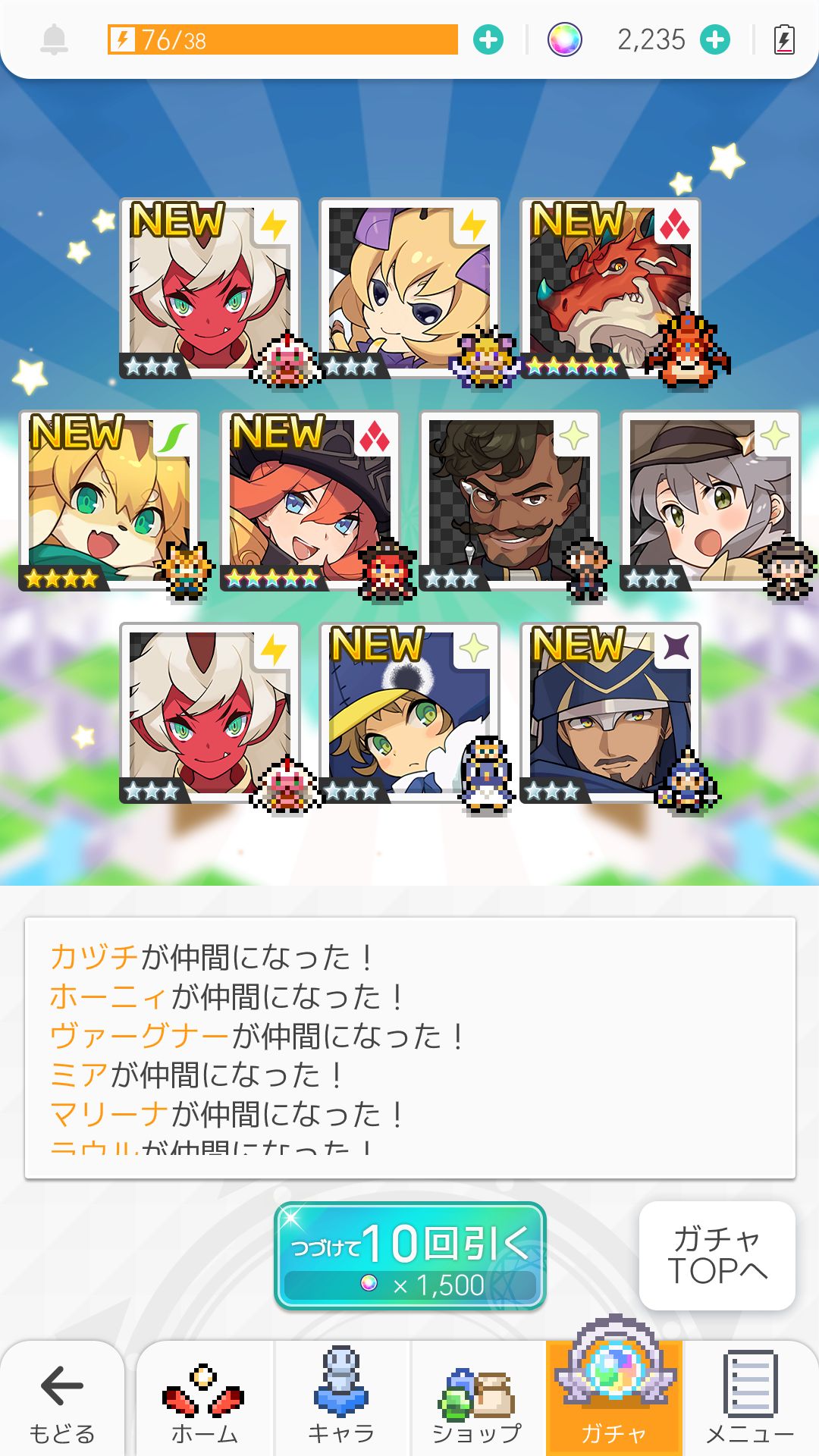Inspect the new blue-hooded ninja card
Image resolution: width=819 pixels, height=1456 pixels.
pyautogui.click(x=610, y=713)
